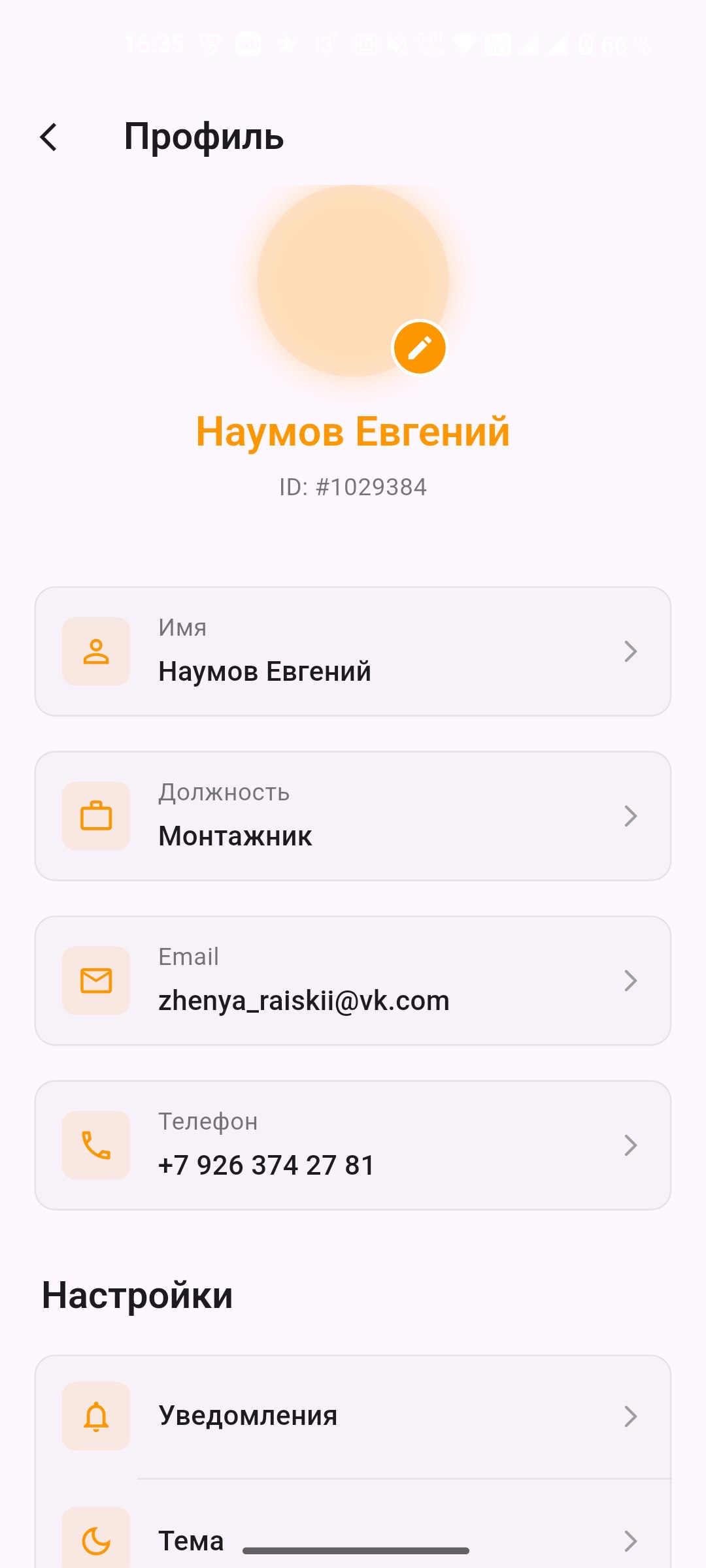Screen dimensions: 706x1568
Task: Select the envelope icon in the Email row
Action: coord(96,980)
